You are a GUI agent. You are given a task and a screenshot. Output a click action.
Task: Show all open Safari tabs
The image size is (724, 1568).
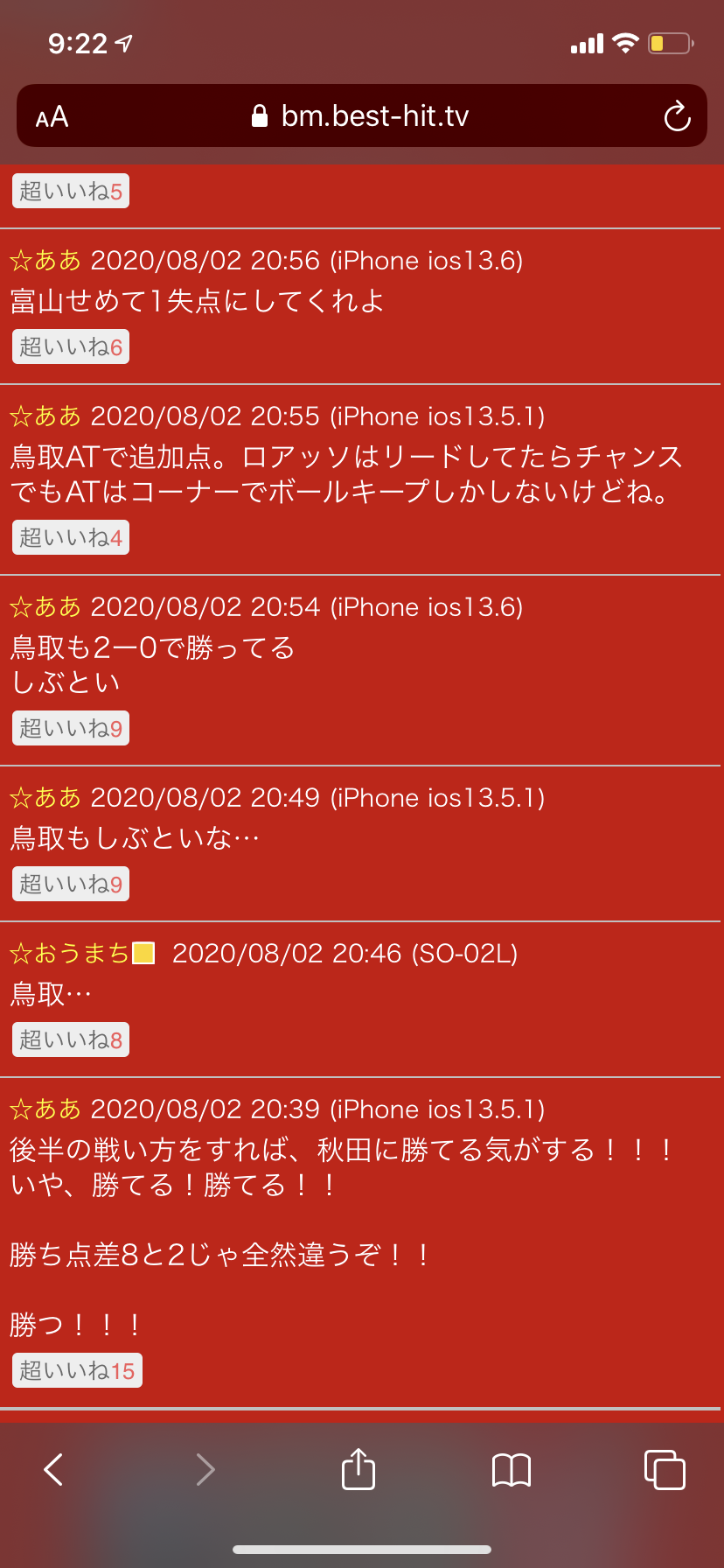[x=665, y=1469]
